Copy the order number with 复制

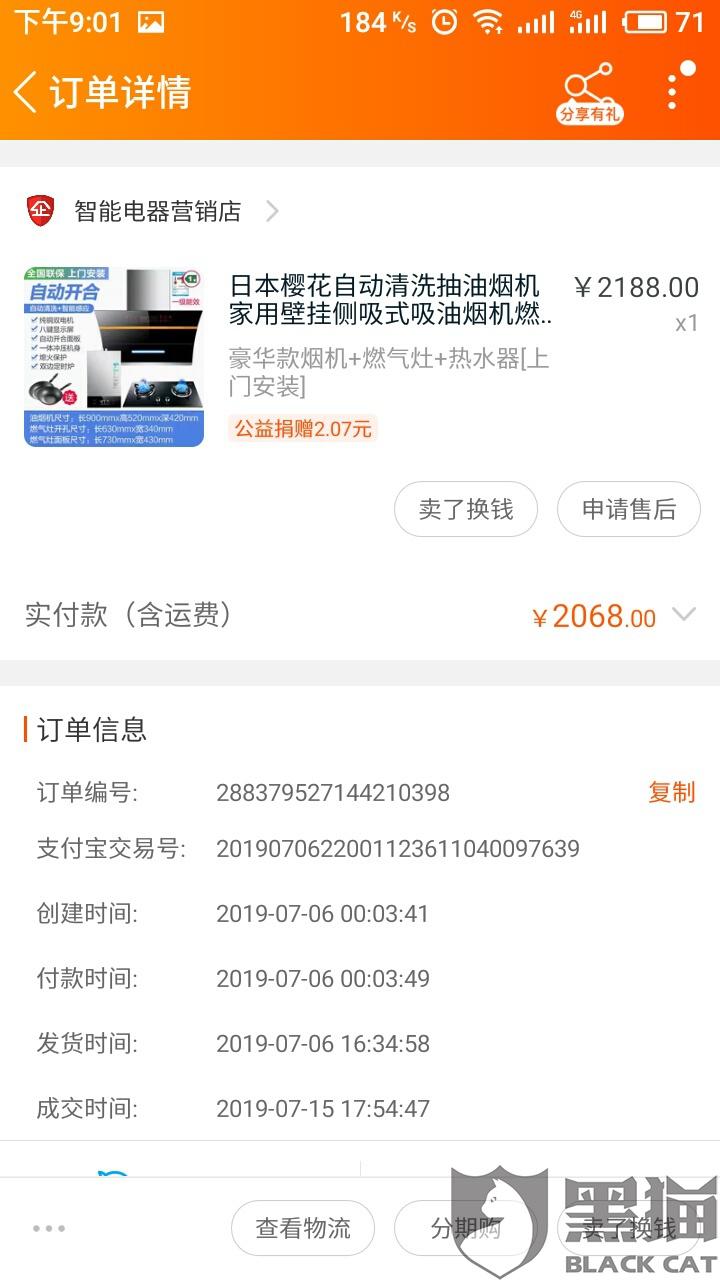(671, 792)
